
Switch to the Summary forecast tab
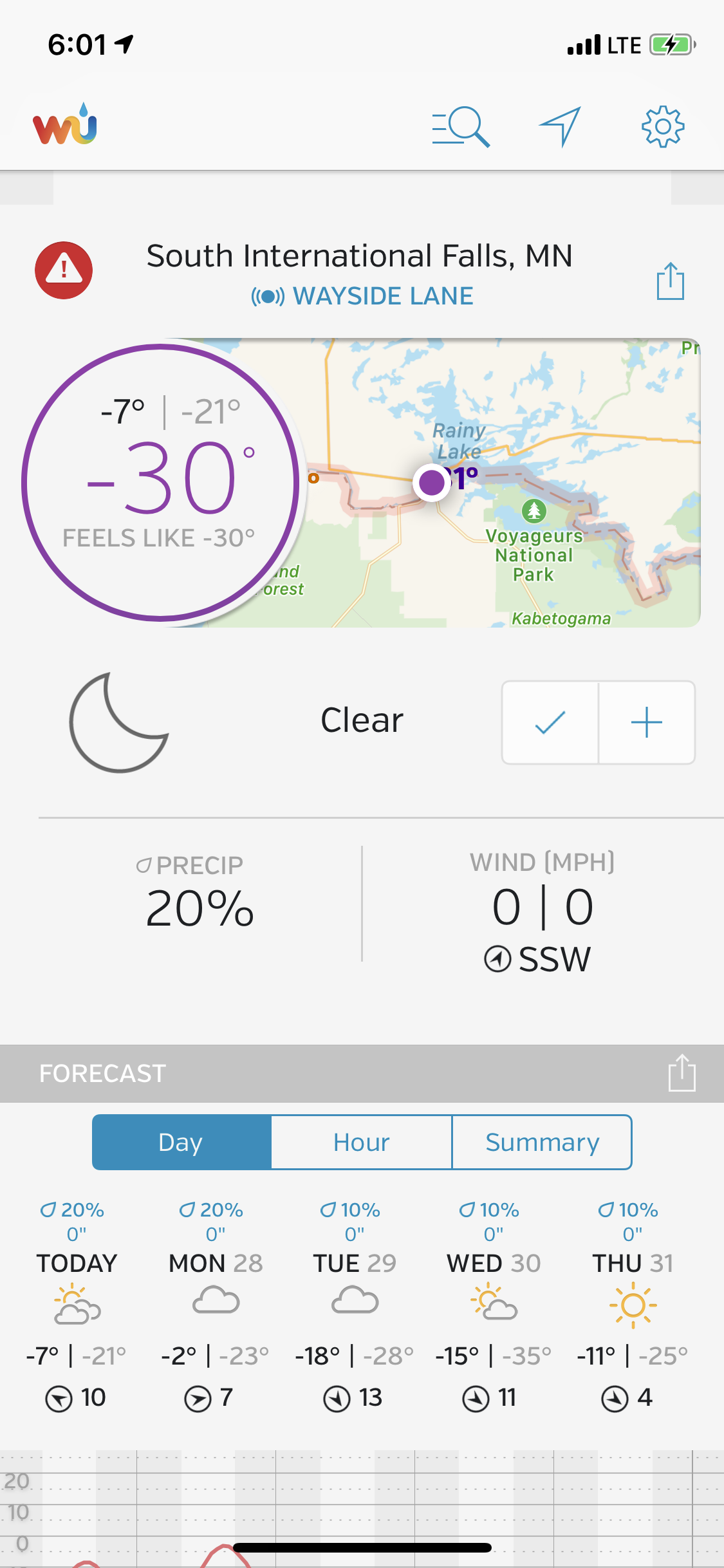click(542, 1143)
